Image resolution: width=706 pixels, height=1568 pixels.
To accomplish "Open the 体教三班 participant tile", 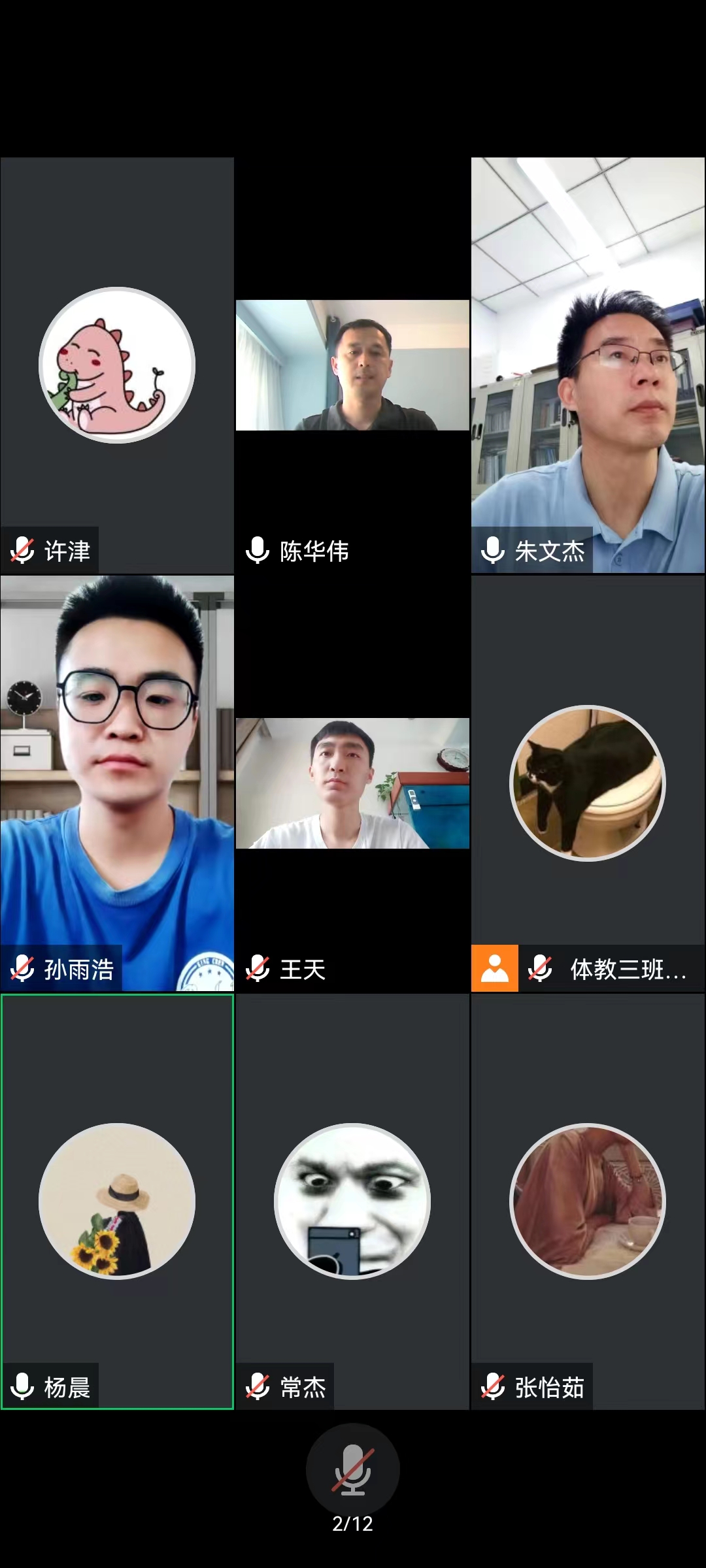I will [588, 783].
